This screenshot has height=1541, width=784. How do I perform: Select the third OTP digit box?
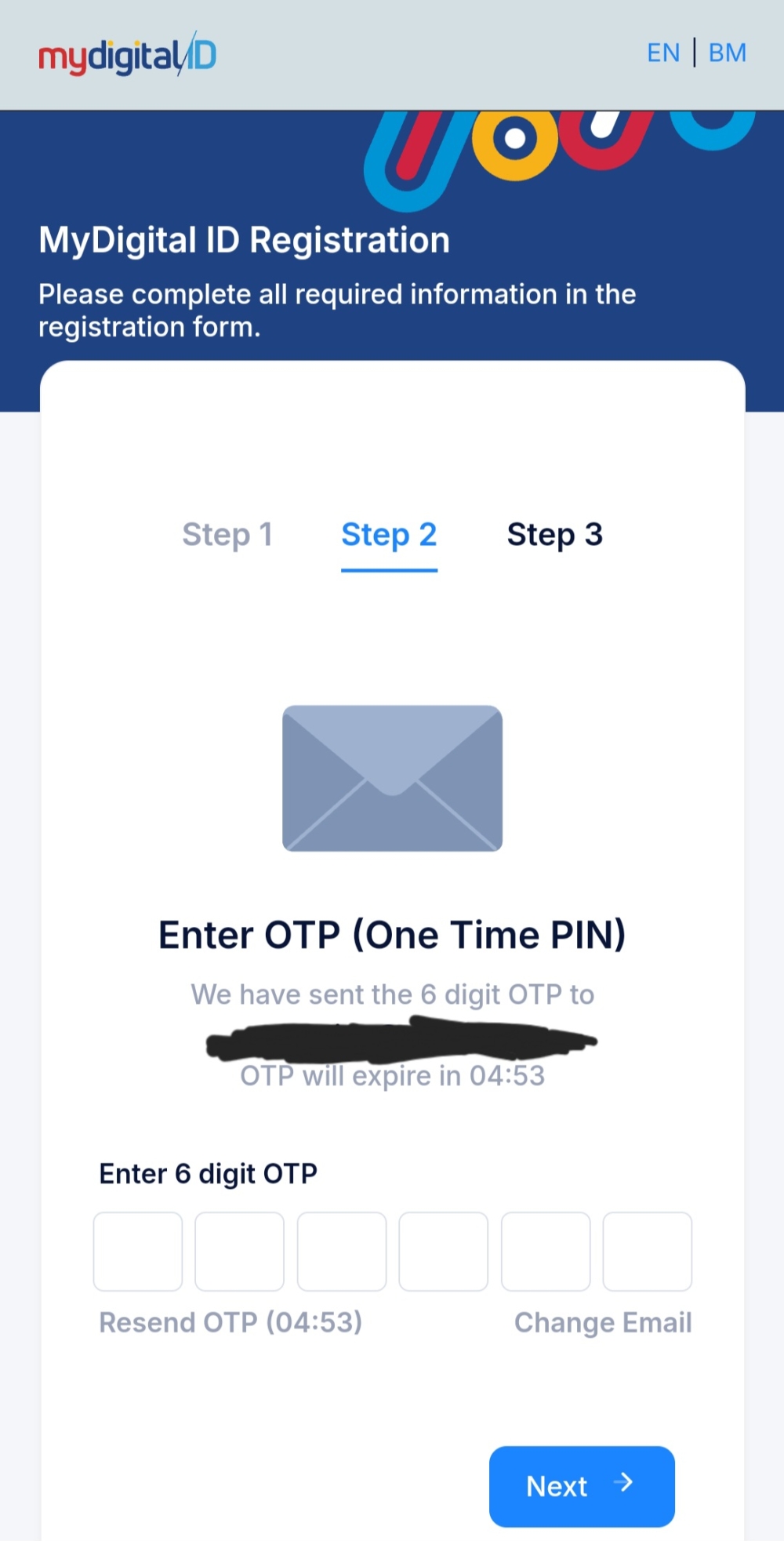[342, 1251]
